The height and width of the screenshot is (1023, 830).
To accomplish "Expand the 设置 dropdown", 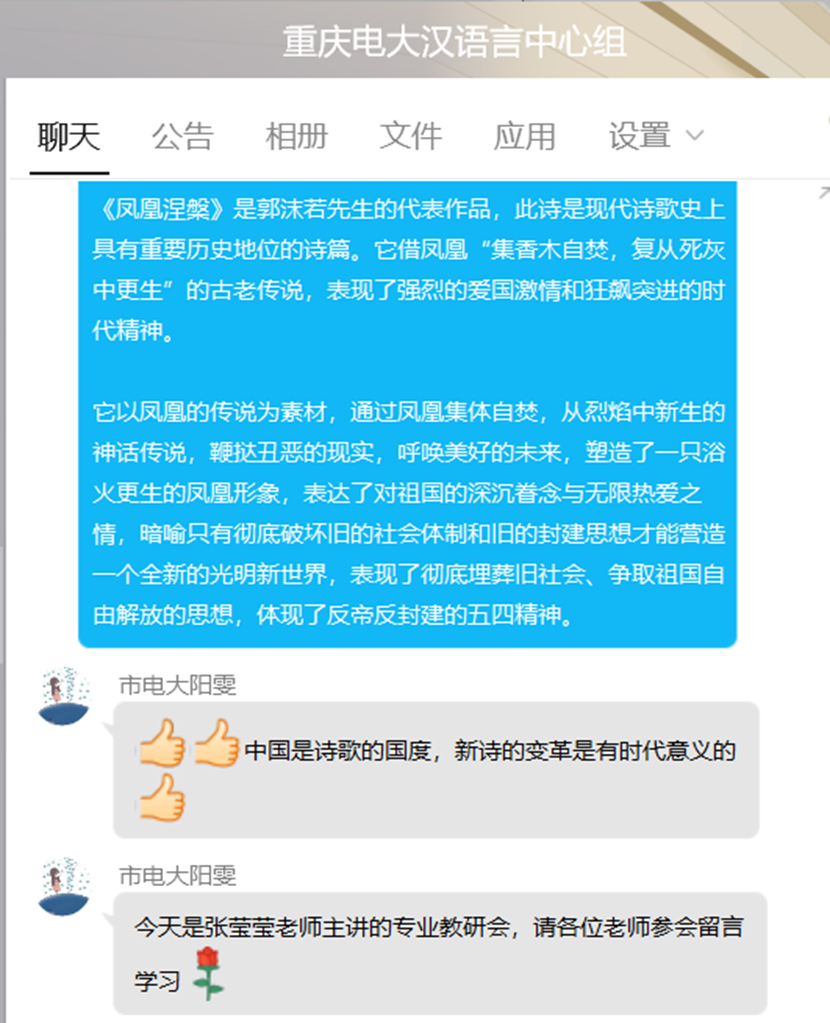I will 655,136.
